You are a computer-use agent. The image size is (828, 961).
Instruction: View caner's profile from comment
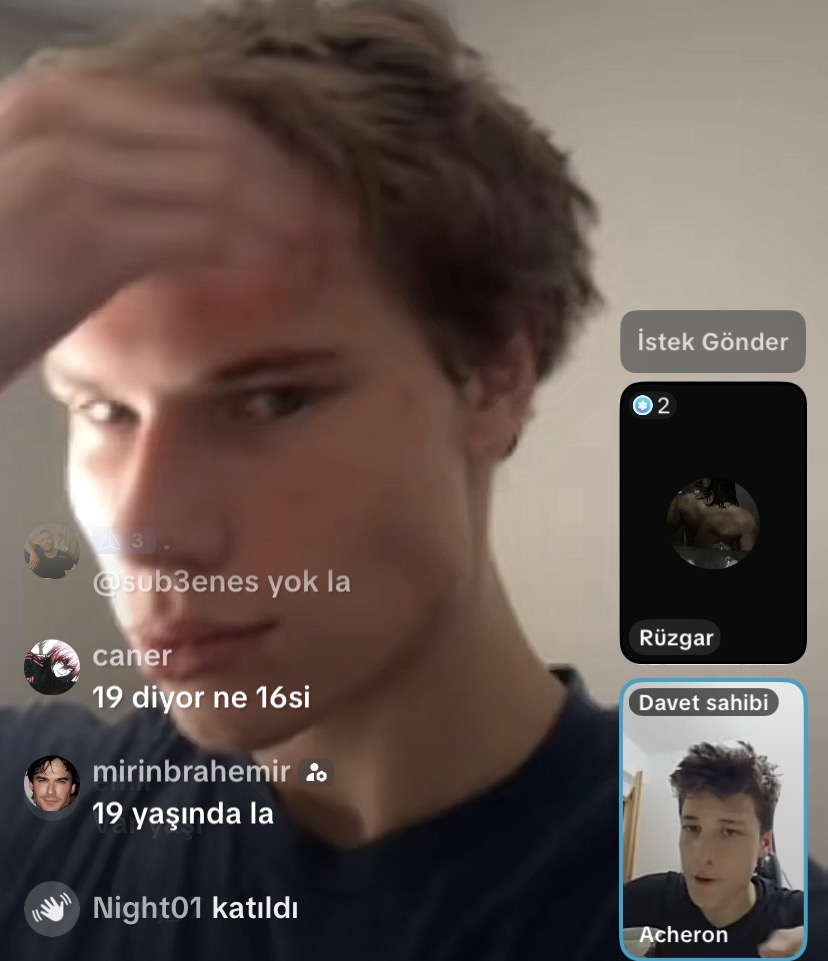pos(51,667)
